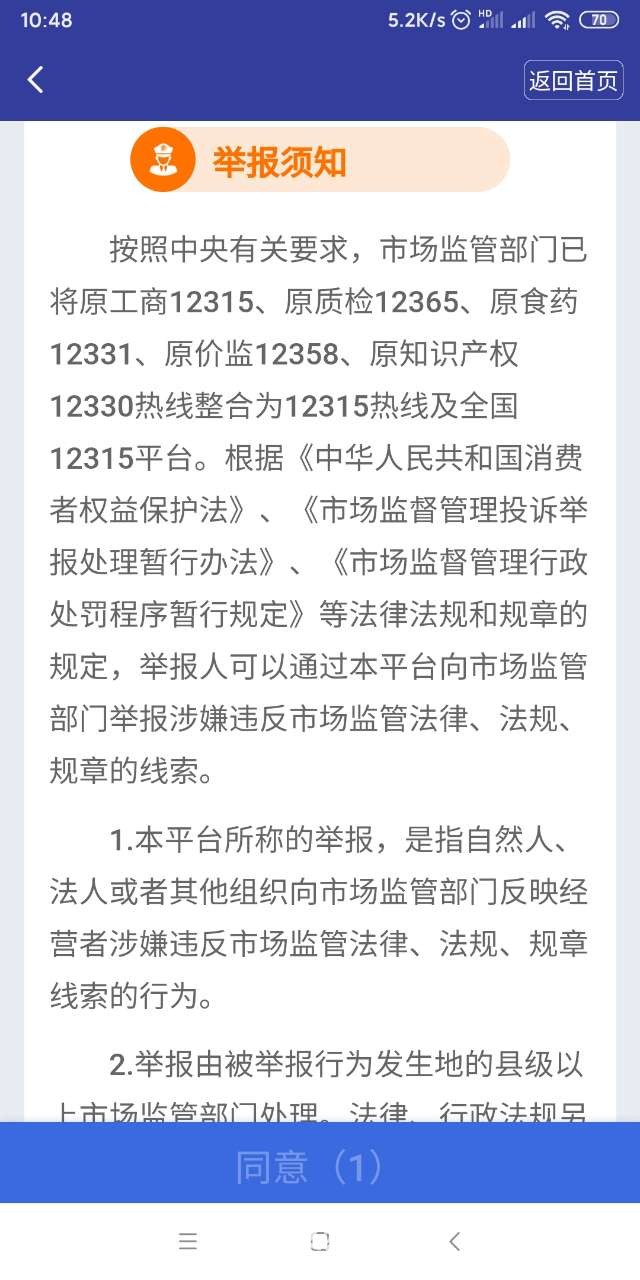
Task: Open recent apps from the system bar
Action: (187, 1242)
